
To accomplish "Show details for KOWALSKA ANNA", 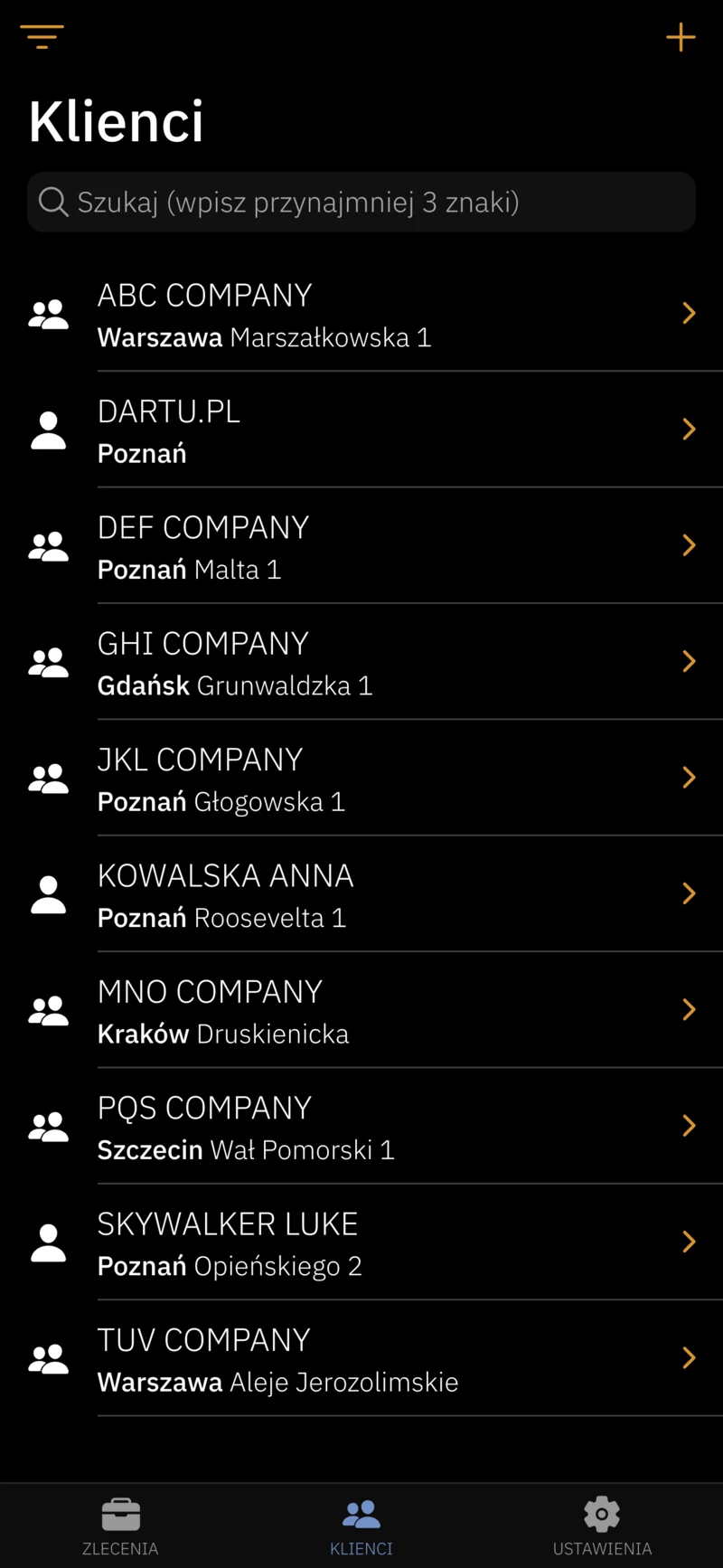I will (361, 894).
